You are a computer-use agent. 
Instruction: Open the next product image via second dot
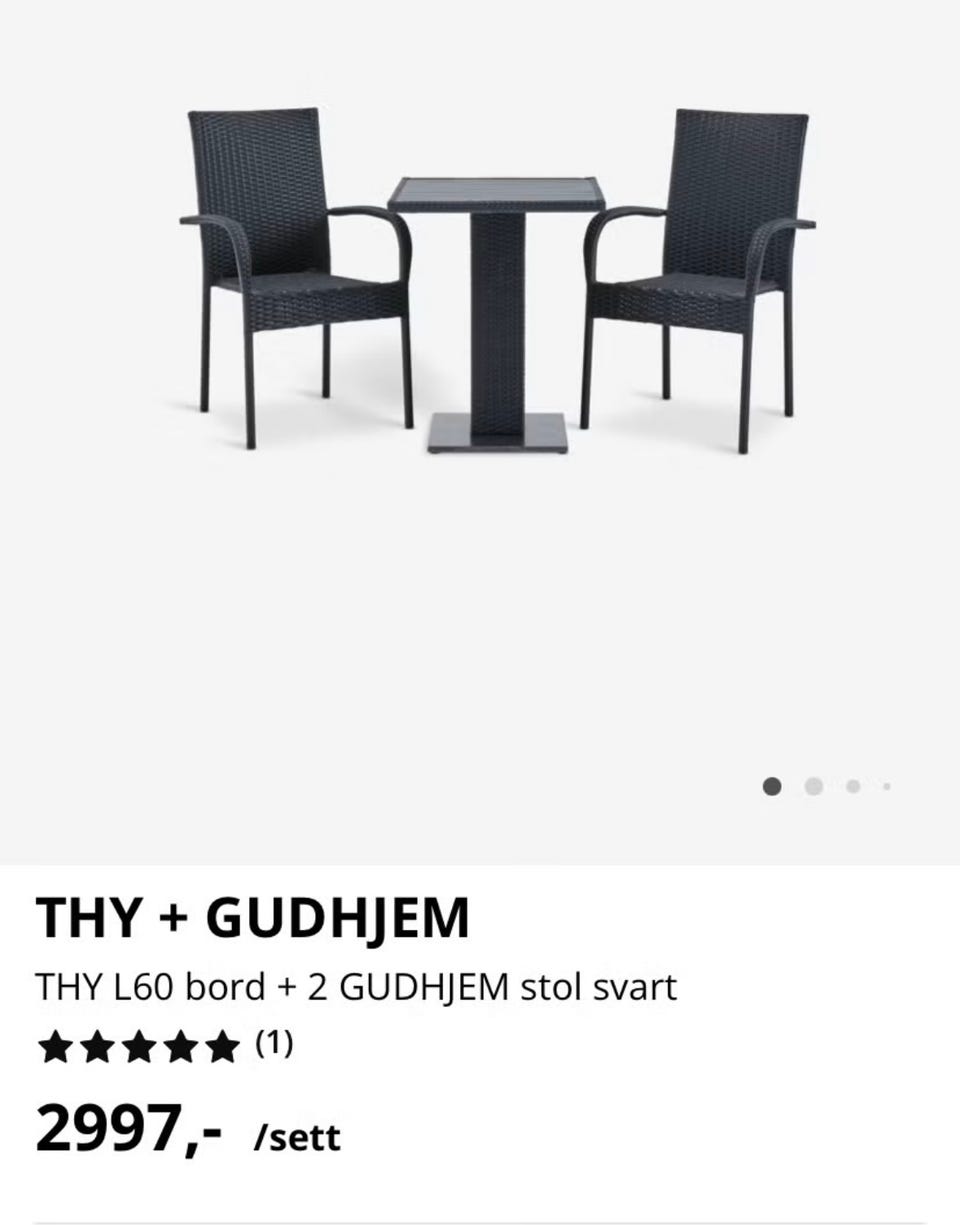coord(812,786)
